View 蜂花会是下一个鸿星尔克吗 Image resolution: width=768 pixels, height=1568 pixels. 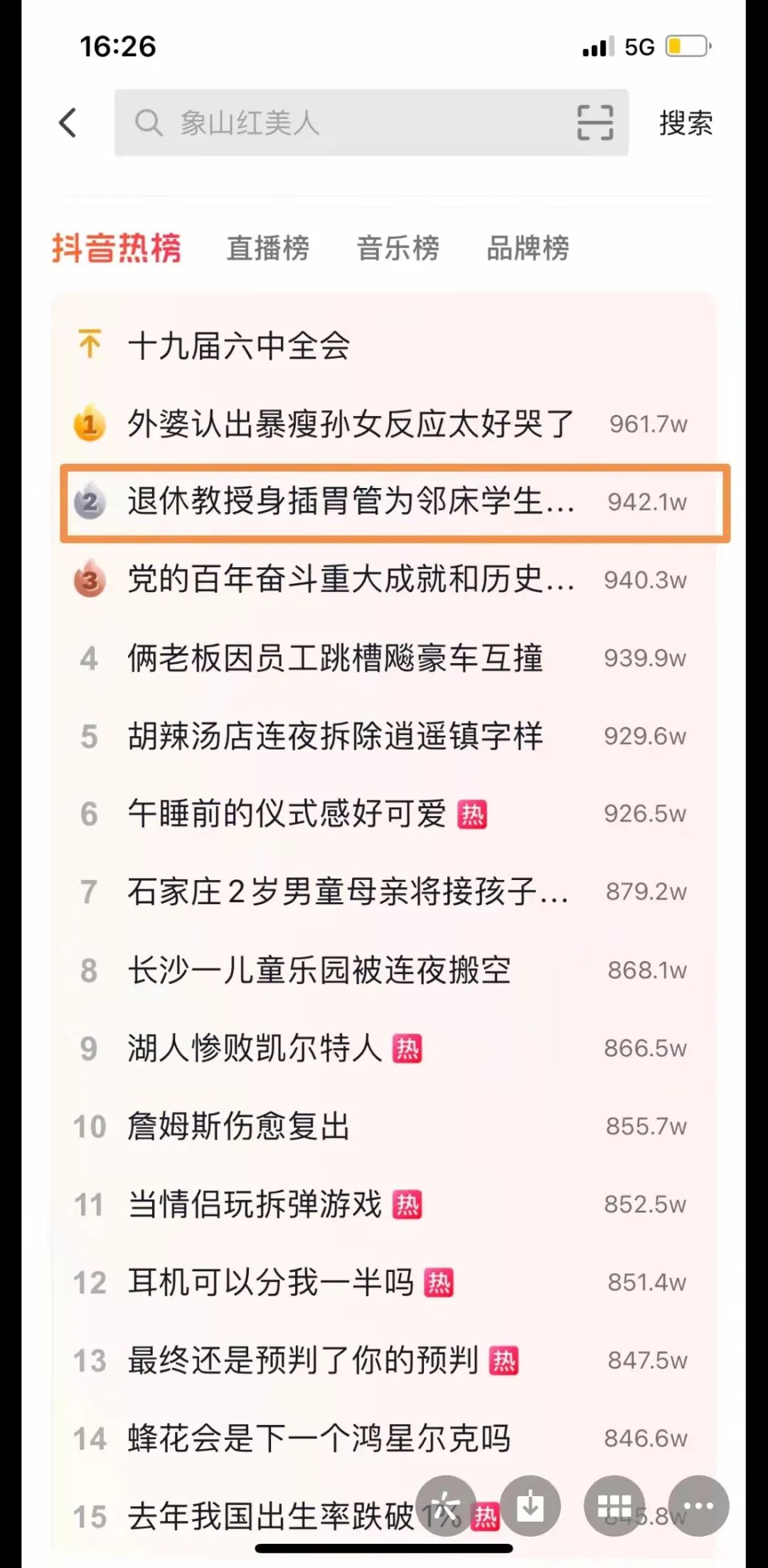(319, 1439)
